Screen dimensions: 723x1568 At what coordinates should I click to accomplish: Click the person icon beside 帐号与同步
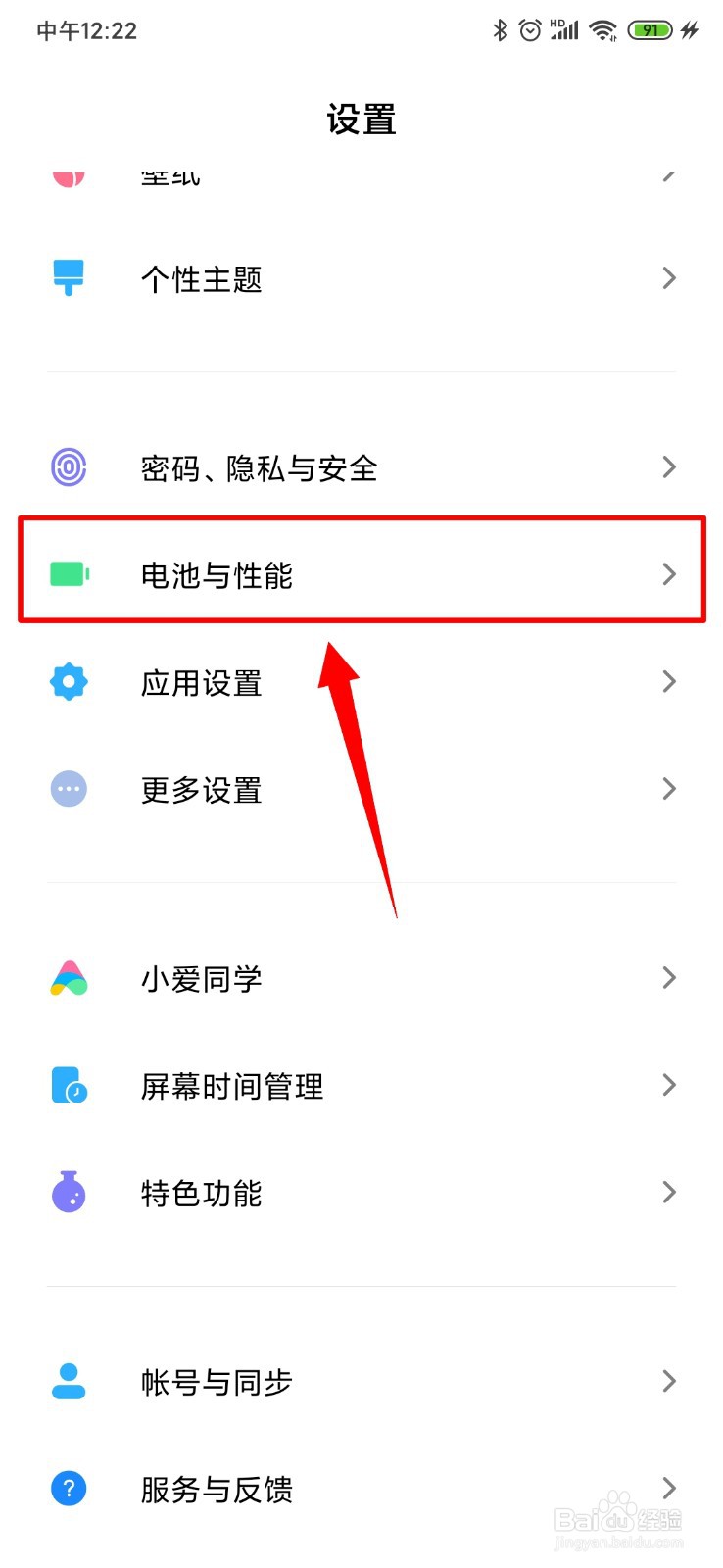click(x=68, y=1382)
